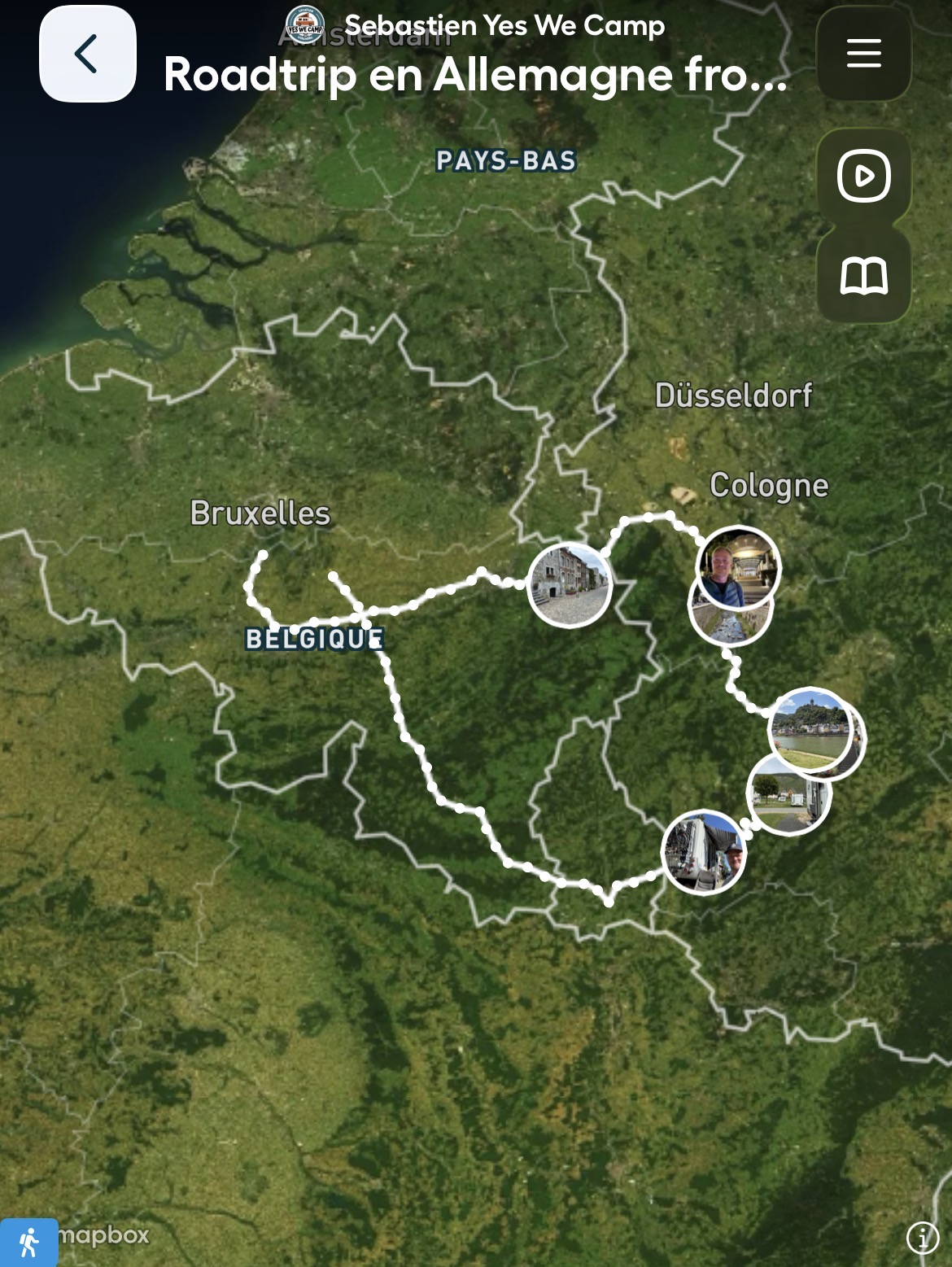Viewport: 952px width, 1267px height.
Task: Tap the walking figure button
Action: pos(28,1242)
